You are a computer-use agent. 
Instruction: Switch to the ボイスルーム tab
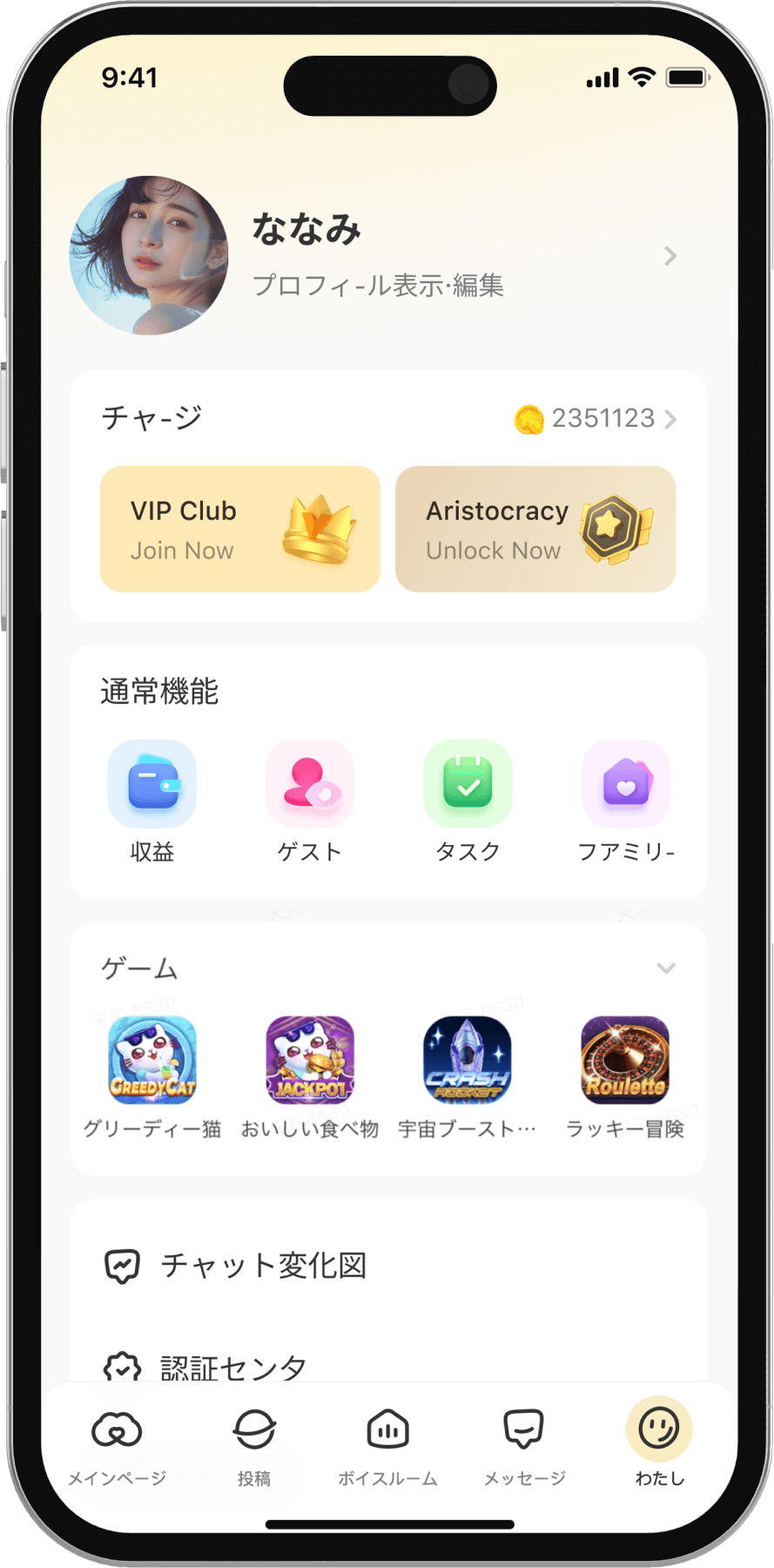coord(388,1444)
